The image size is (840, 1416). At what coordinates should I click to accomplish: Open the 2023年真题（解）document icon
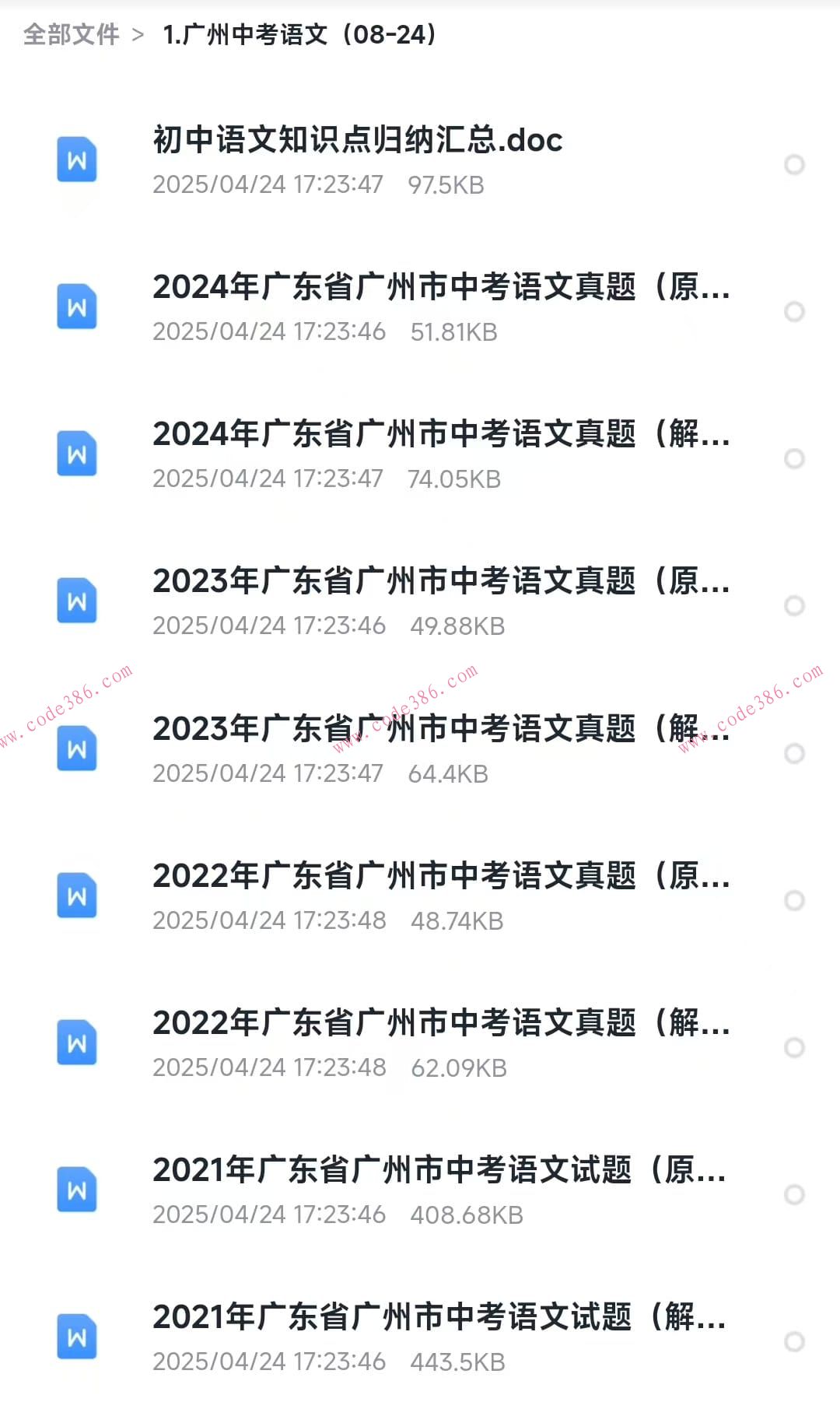point(76,748)
